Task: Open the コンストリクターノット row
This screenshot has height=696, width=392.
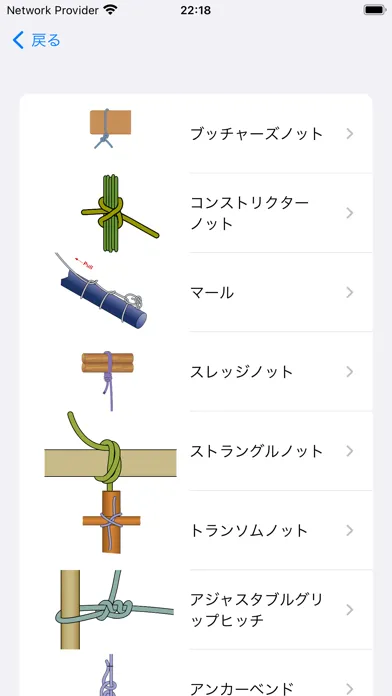Action: 196,213
